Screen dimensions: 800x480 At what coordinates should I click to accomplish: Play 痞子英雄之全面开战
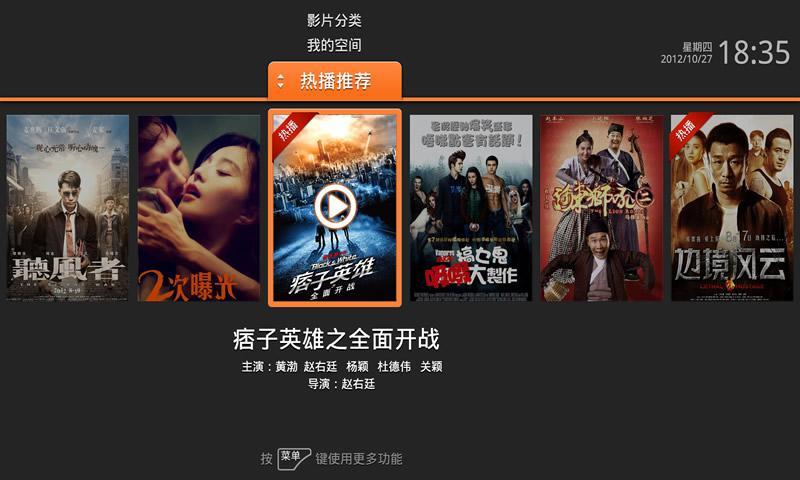click(x=335, y=207)
